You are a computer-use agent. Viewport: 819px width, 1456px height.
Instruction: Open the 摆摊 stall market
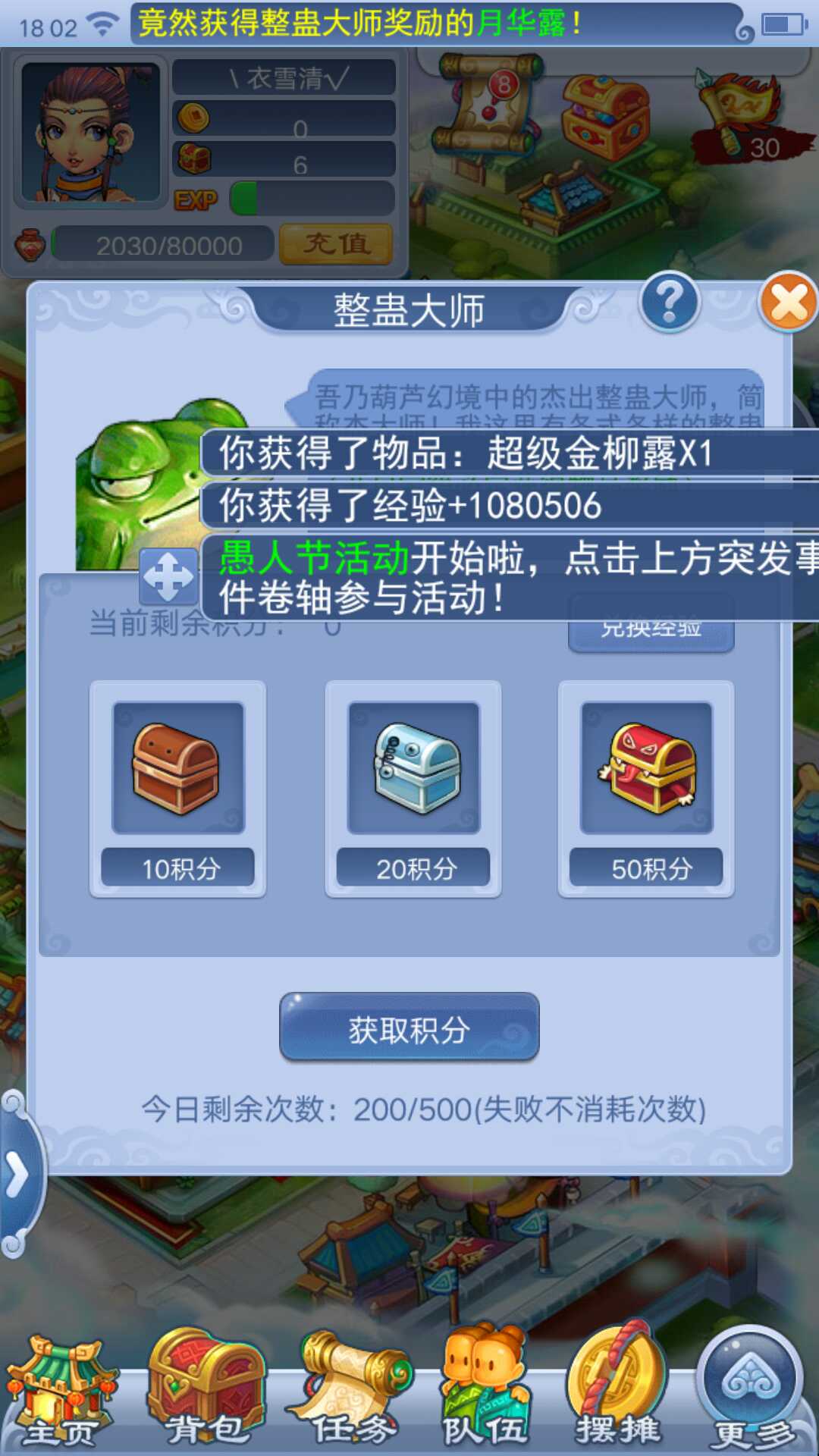(x=618, y=1392)
